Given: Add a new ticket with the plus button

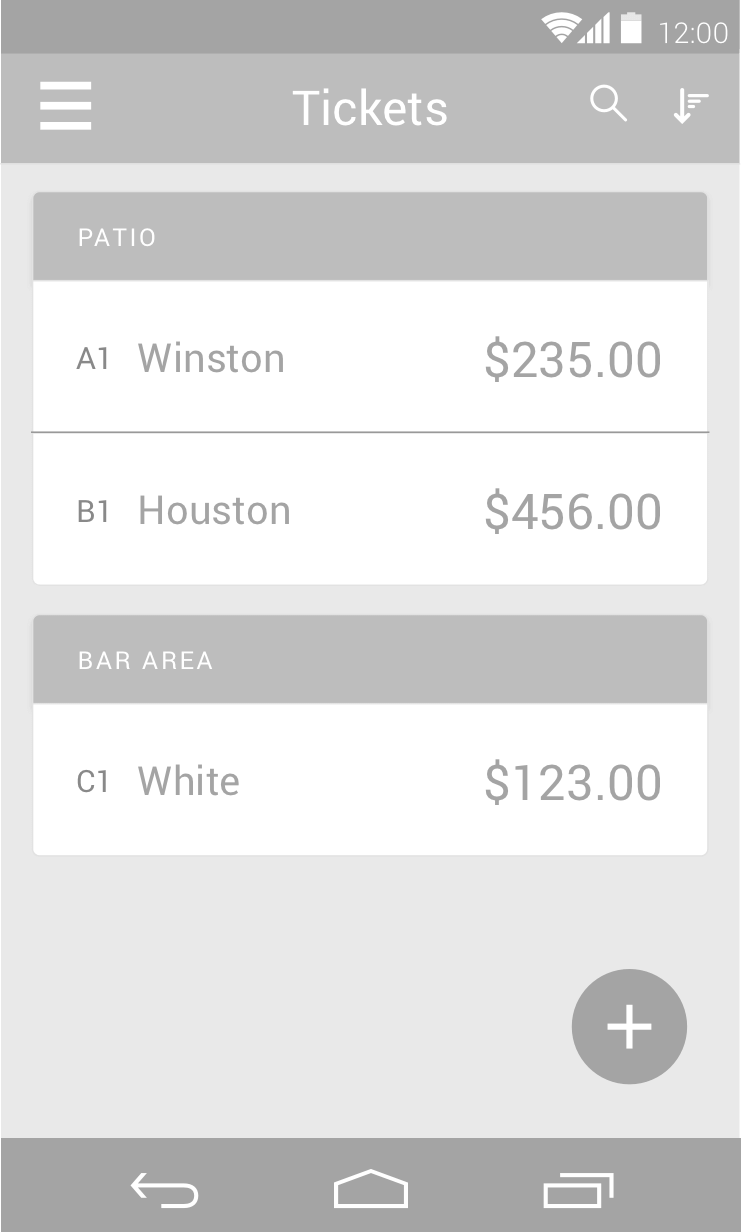Looking at the screenshot, I should tap(629, 1027).
